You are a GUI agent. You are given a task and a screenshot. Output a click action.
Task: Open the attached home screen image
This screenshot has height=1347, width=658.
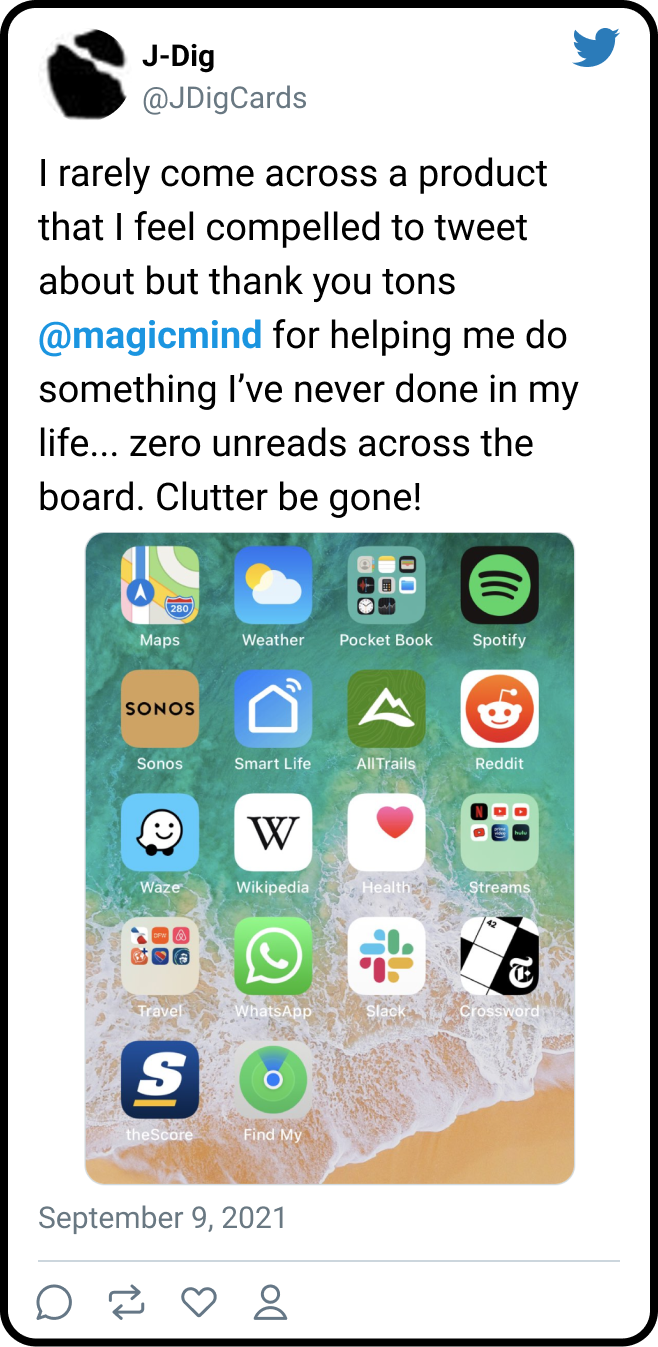pyautogui.click(x=330, y=860)
